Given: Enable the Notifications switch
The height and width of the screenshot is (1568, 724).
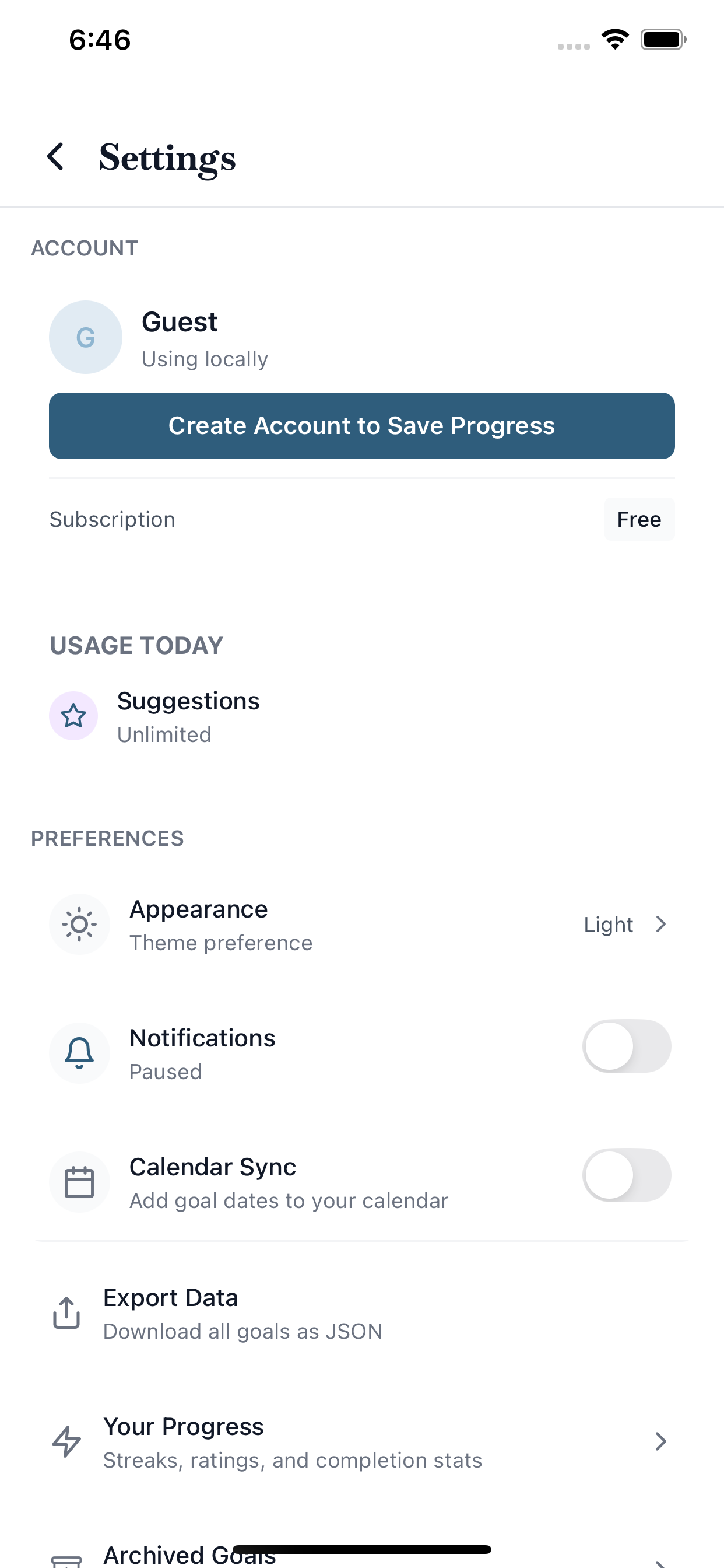Looking at the screenshot, I should pyautogui.click(x=626, y=1046).
